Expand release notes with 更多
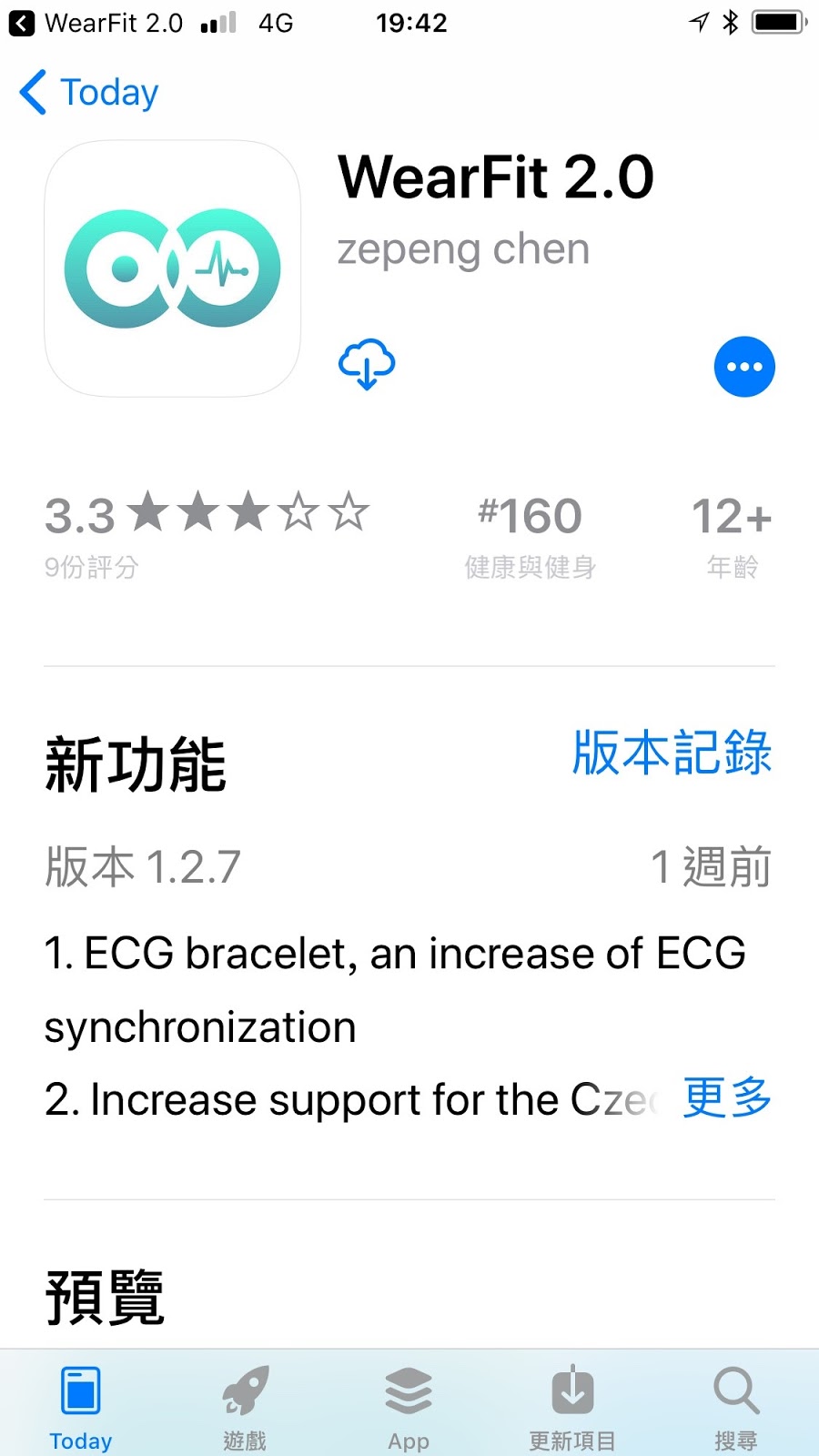Image resolution: width=819 pixels, height=1456 pixels. point(726,1097)
